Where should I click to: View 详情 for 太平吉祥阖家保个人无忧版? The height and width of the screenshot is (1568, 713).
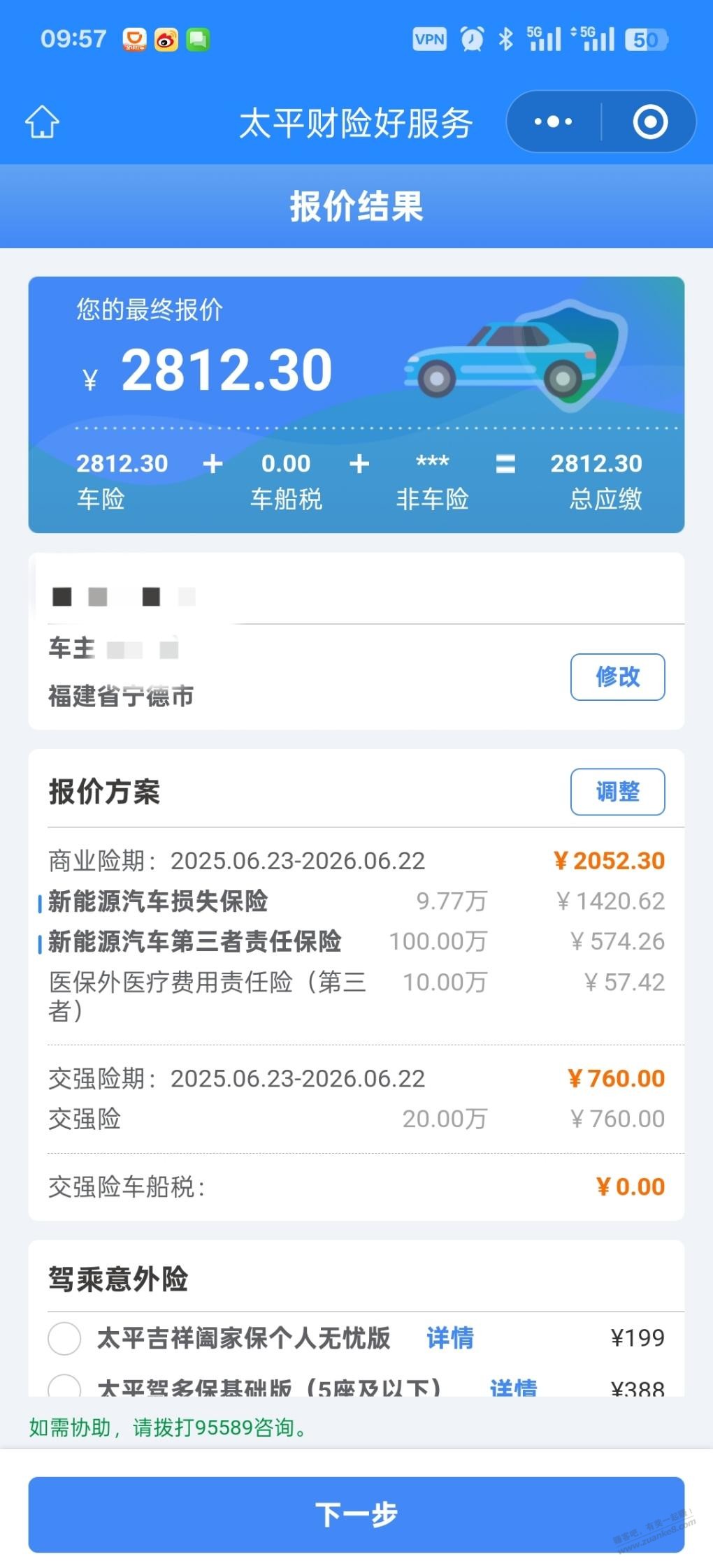click(450, 1337)
